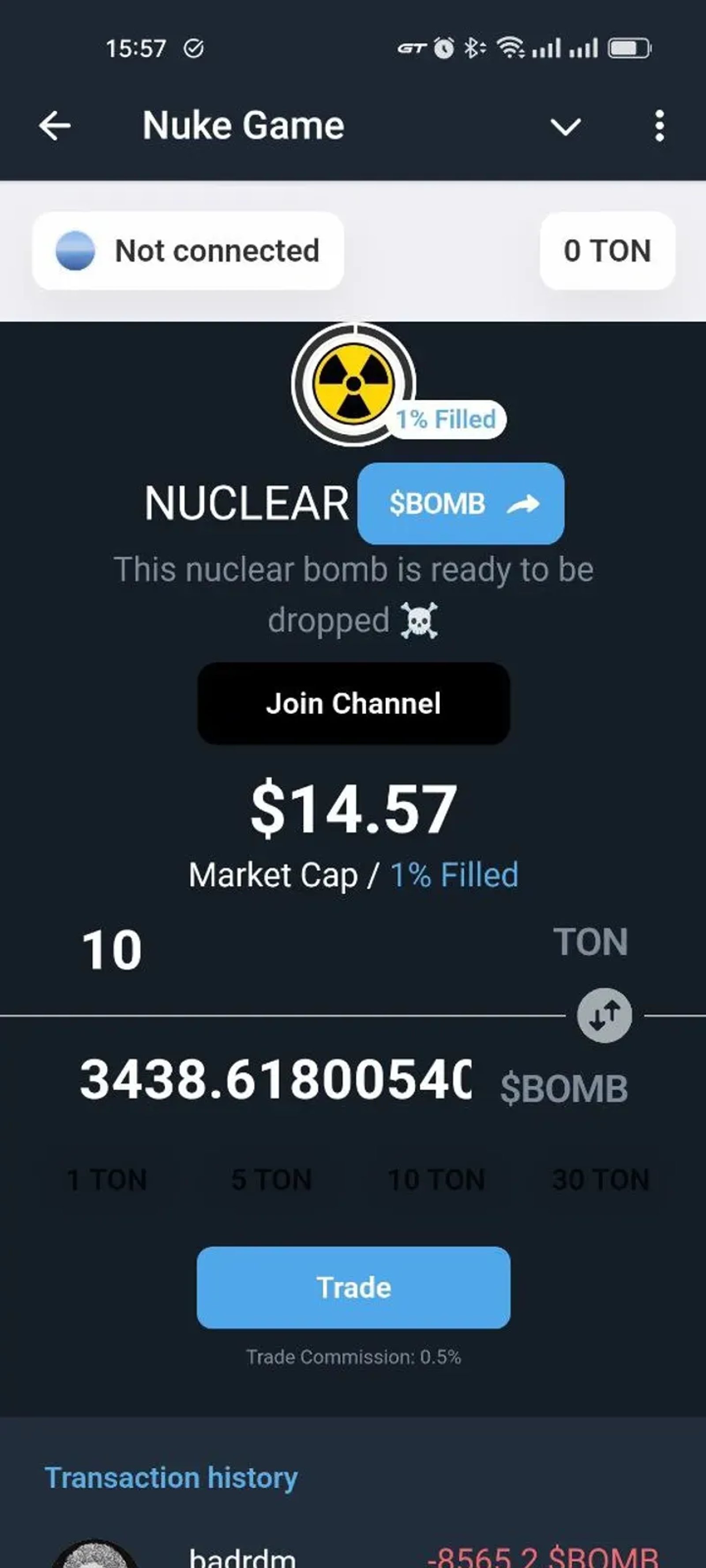Open the three-dot options menu
This screenshot has width=706, height=1568.
tap(659, 125)
